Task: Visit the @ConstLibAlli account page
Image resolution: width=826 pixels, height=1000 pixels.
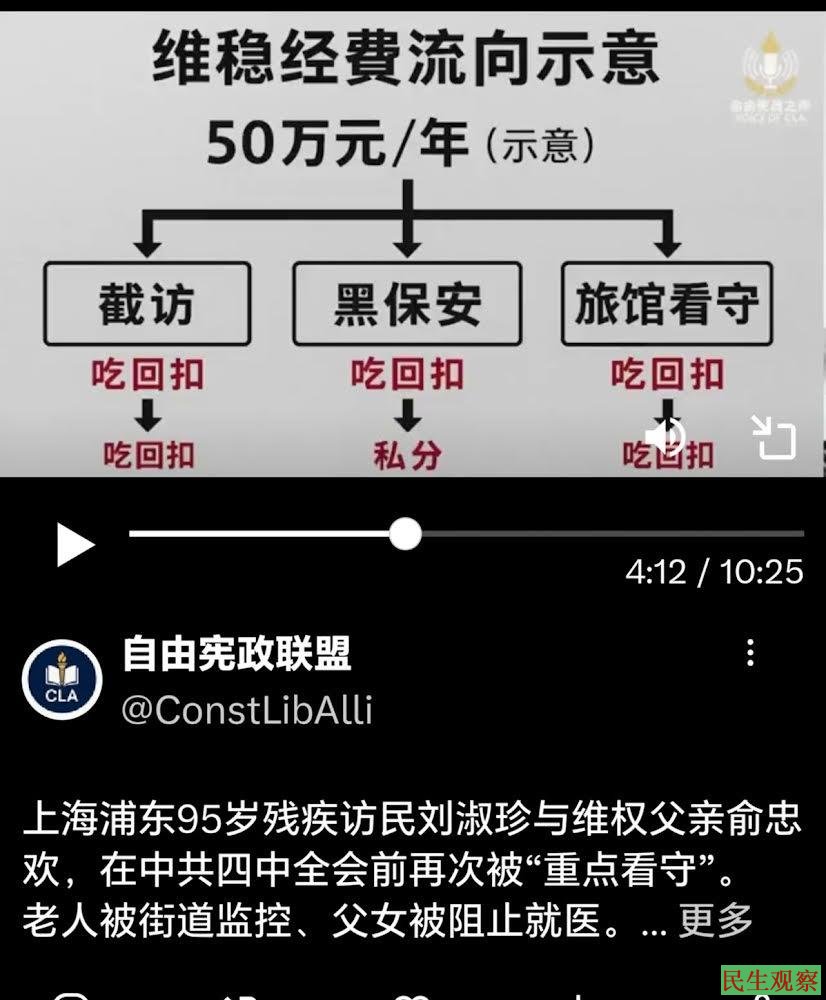Action: (x=246, y=710)
